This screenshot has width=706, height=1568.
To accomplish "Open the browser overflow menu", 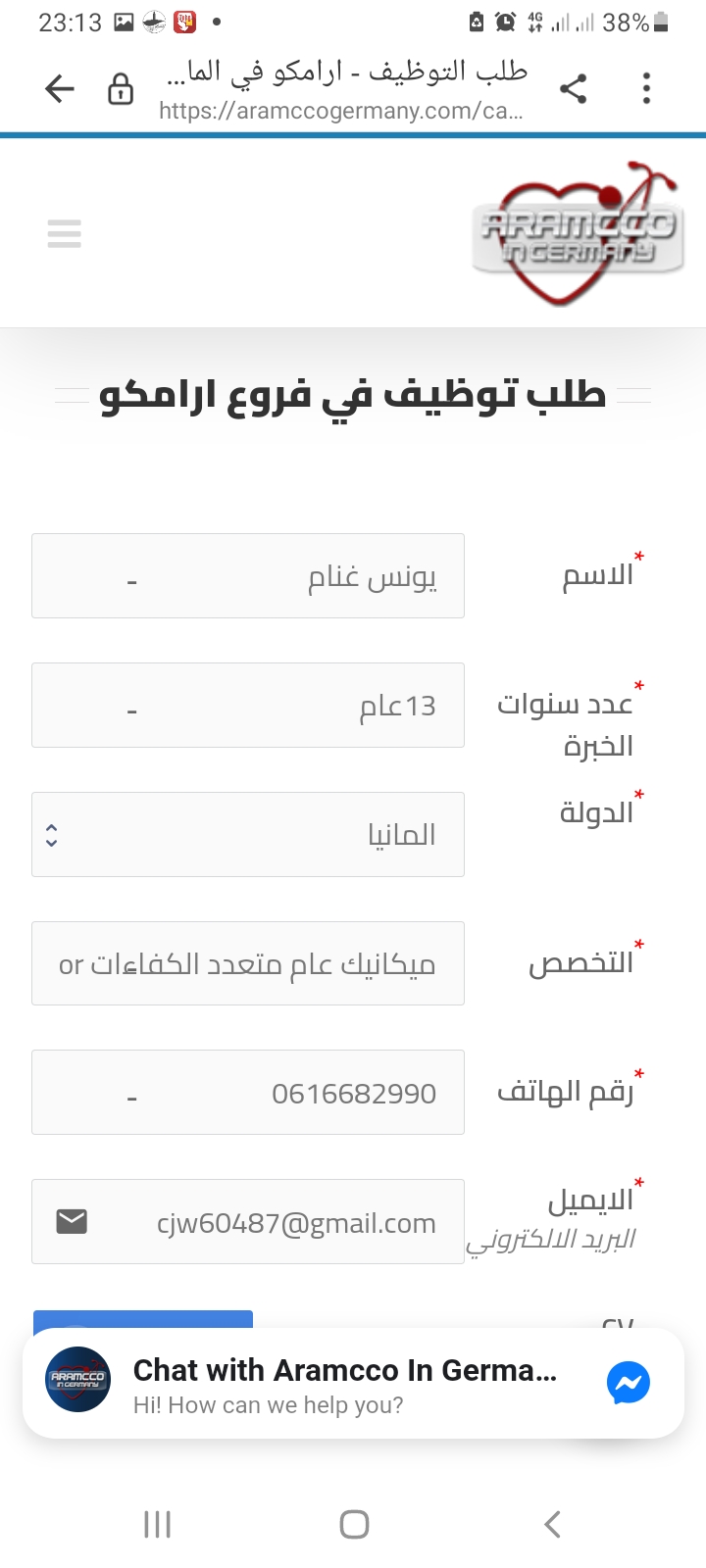I will pos(646,89).
